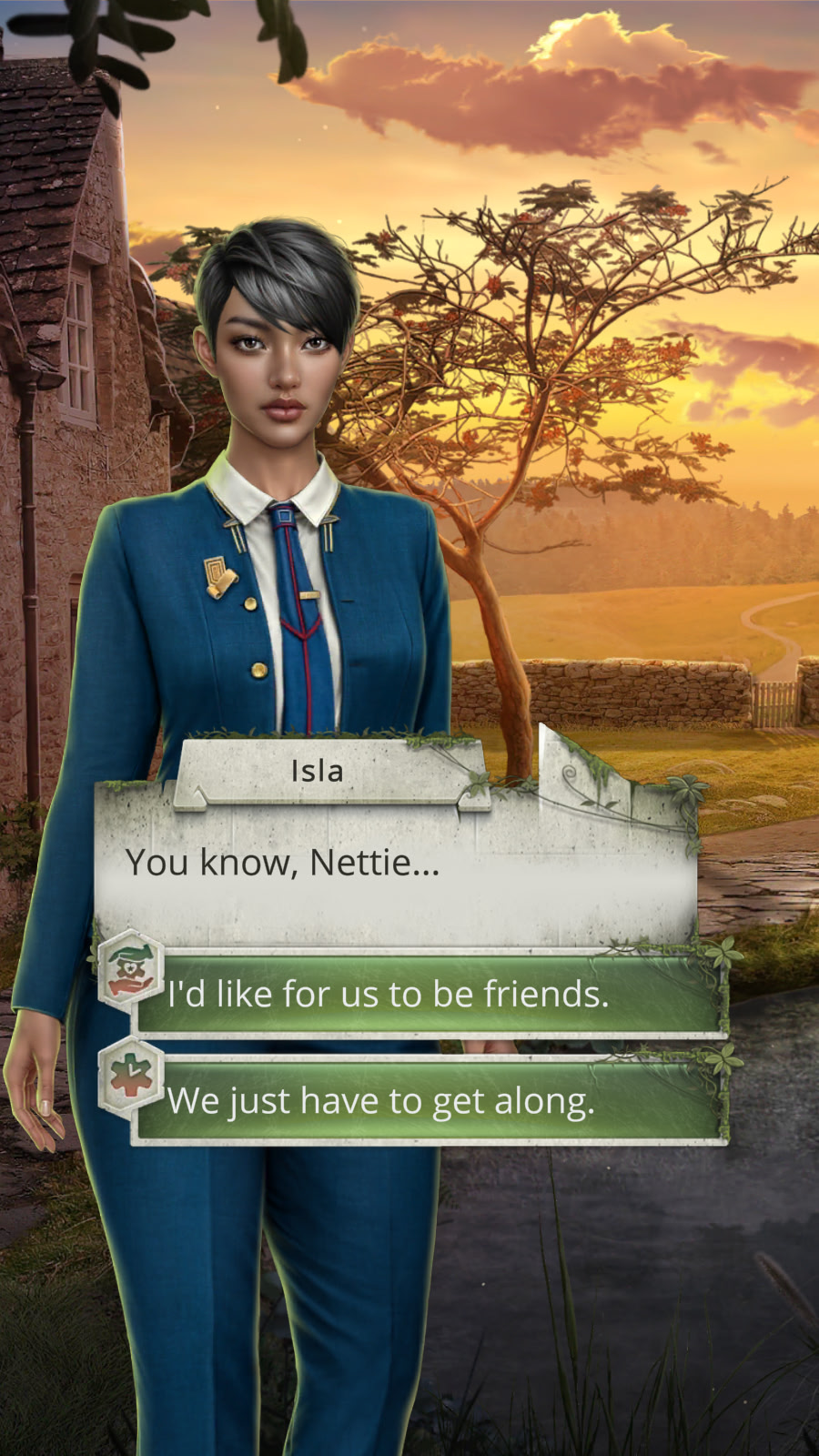
Task: Select "We just have to get along."
Action: 428,1101
